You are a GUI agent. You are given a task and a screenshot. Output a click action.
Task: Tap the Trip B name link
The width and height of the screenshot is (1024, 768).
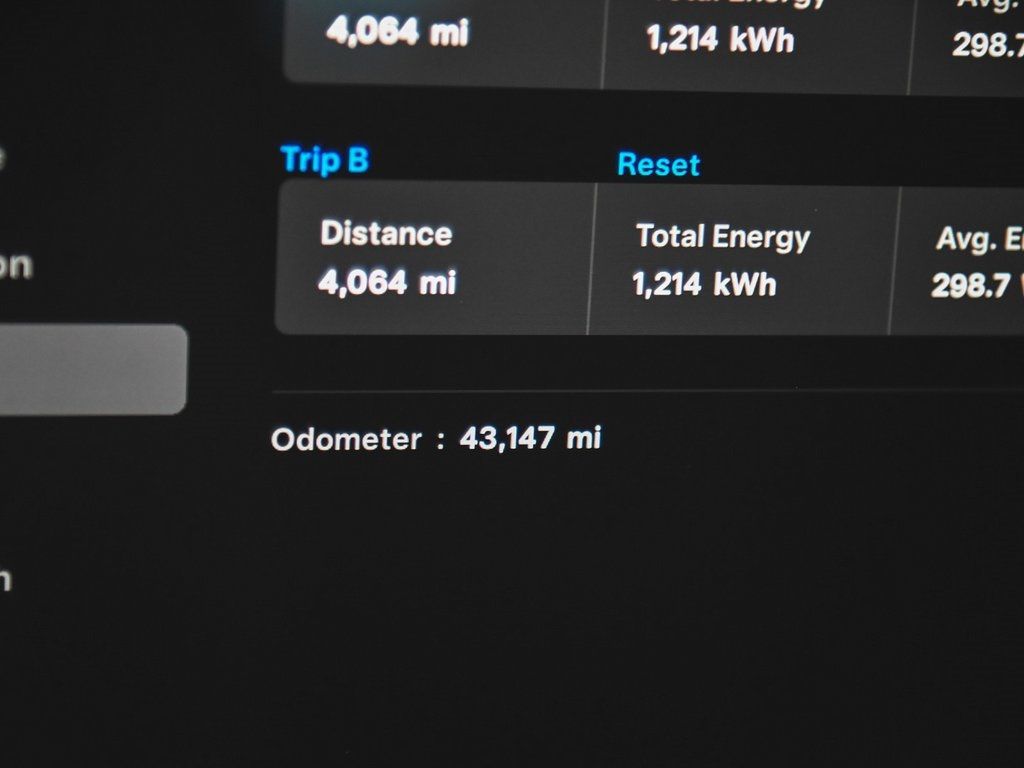324,160
